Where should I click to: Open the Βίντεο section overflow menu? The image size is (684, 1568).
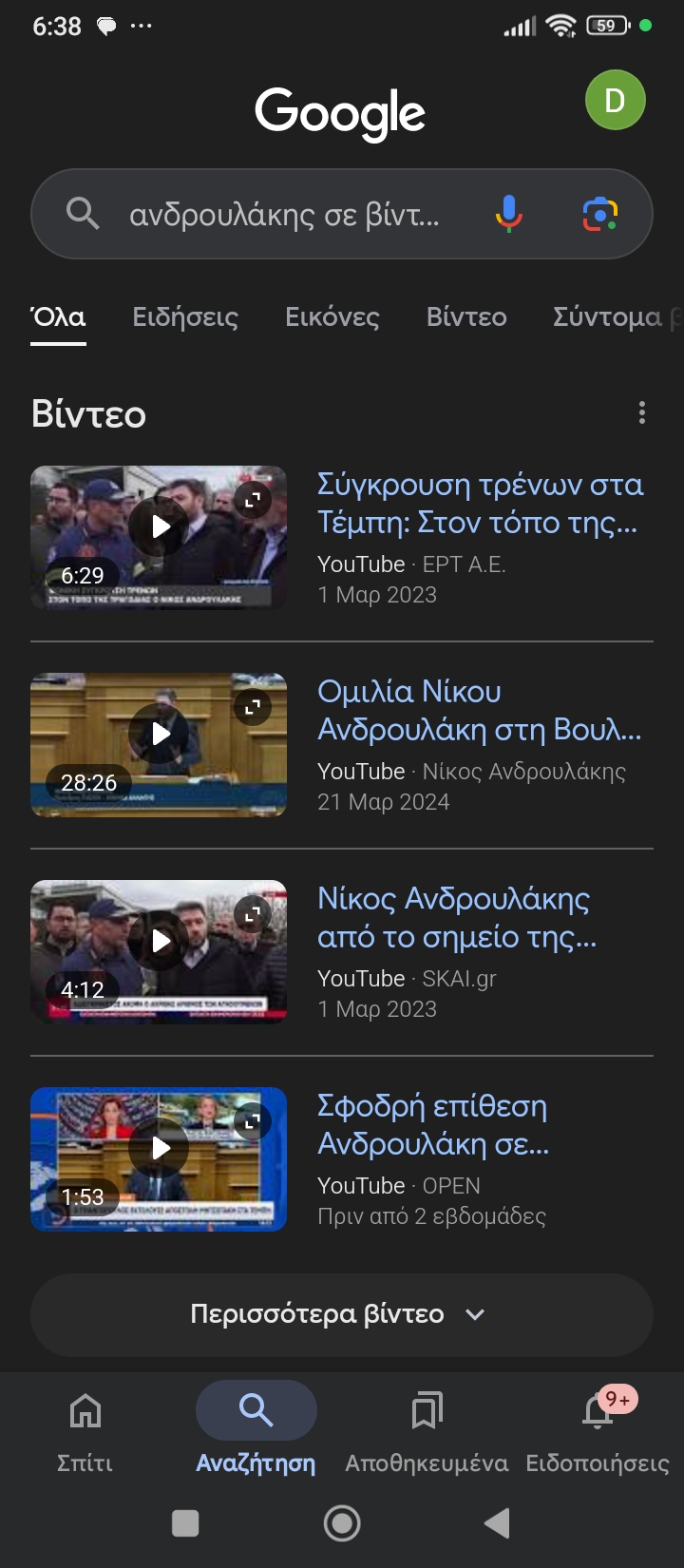(642, 412)
